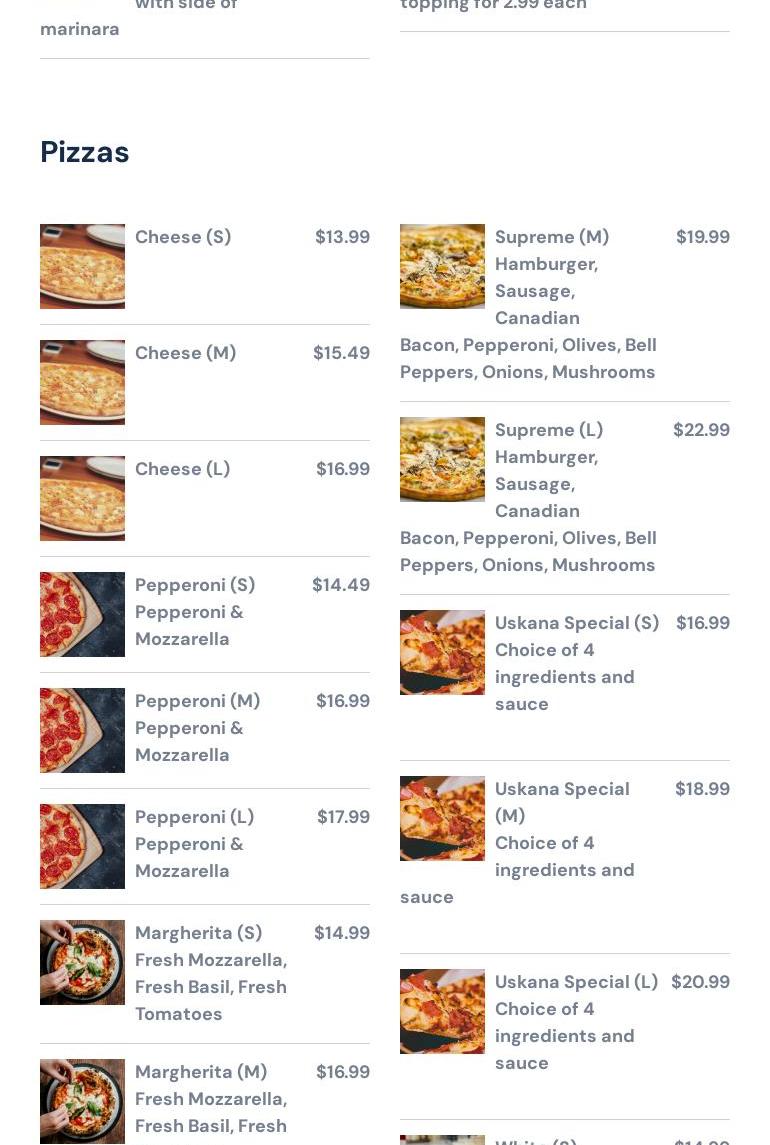
Task: Select the Uskana Special (M) pizza
Action: coord(562,790)
